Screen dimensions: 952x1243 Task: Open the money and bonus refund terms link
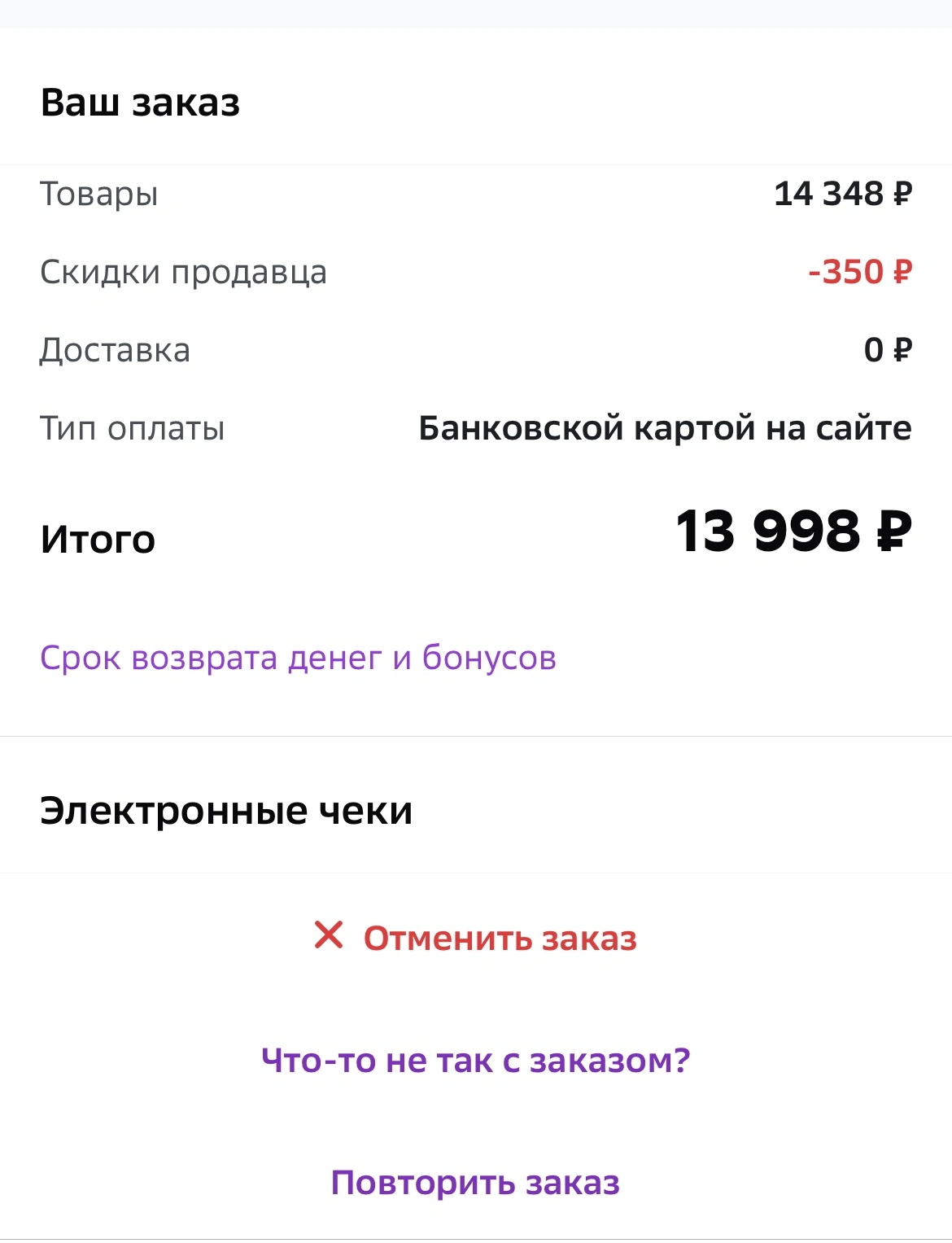pyautogui.click(x=298, y=658)
